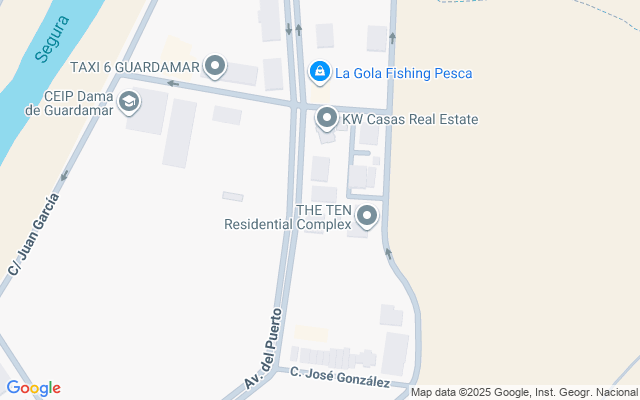Open the TAXI 6 GUARDAMAR place marker
The height and width of the screenshot is (400, 640).
tap(215, 67)
